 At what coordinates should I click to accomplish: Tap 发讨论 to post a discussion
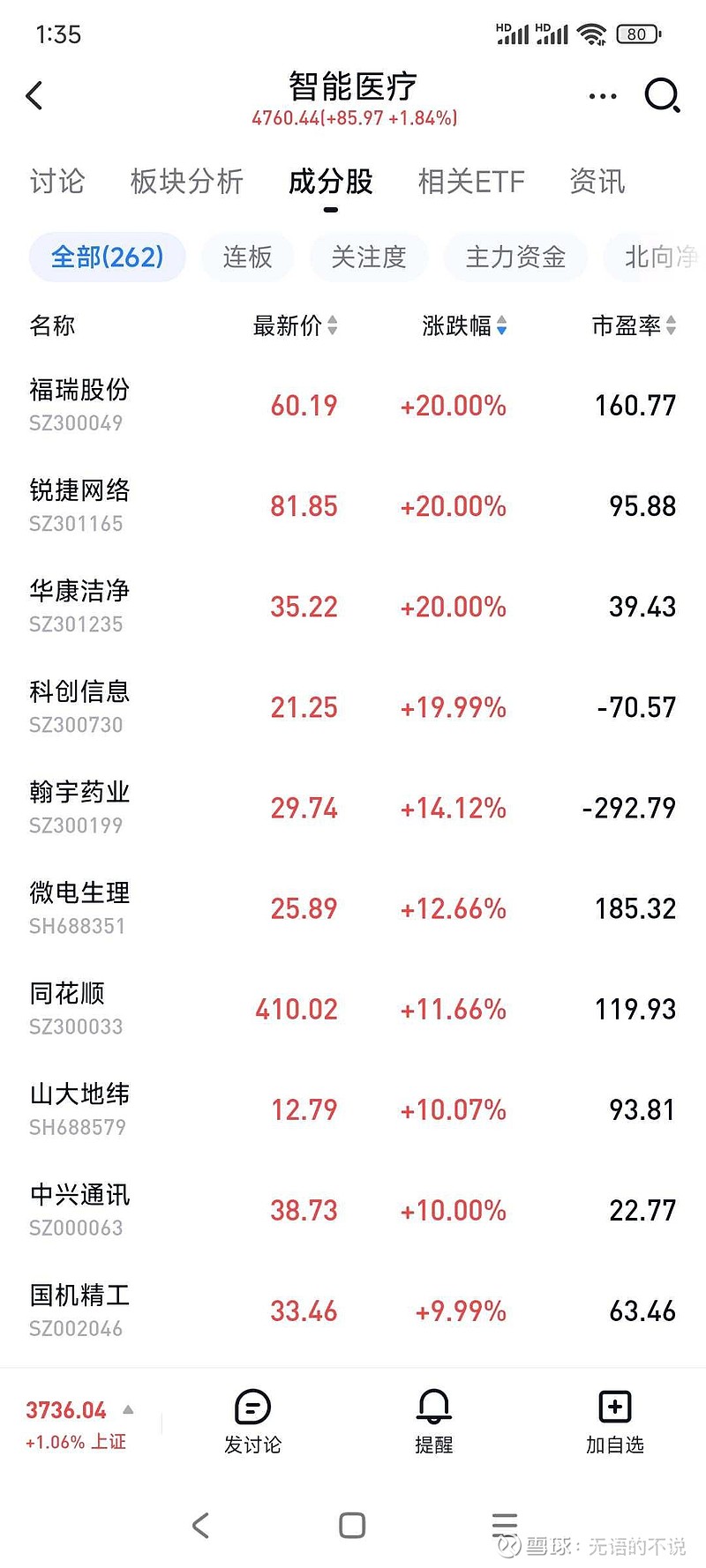tap(252, 1422)
